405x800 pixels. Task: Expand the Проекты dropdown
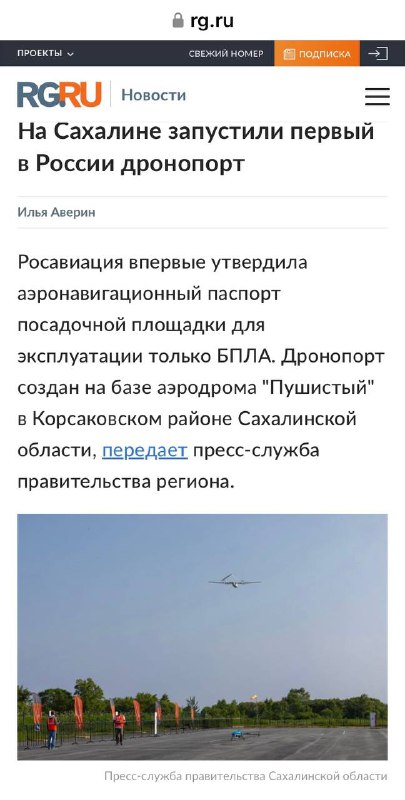(x=45, y=54)
